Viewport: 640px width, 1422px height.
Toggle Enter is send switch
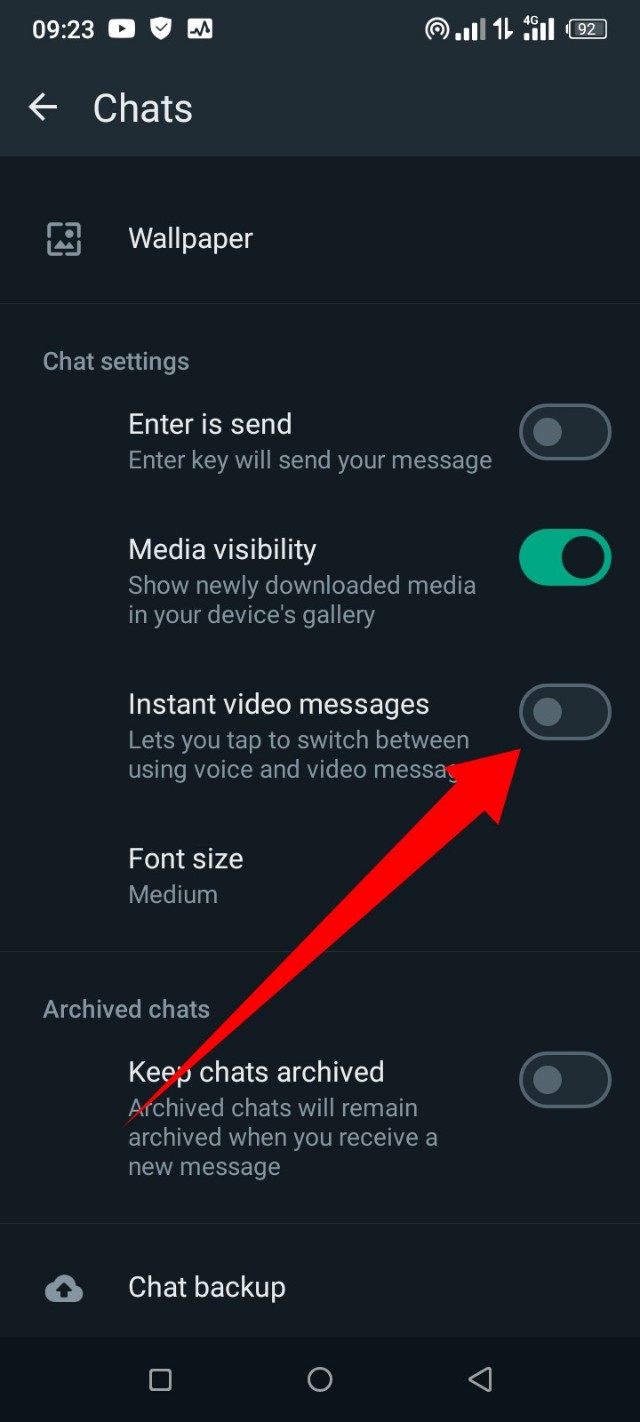pos(564,432)
